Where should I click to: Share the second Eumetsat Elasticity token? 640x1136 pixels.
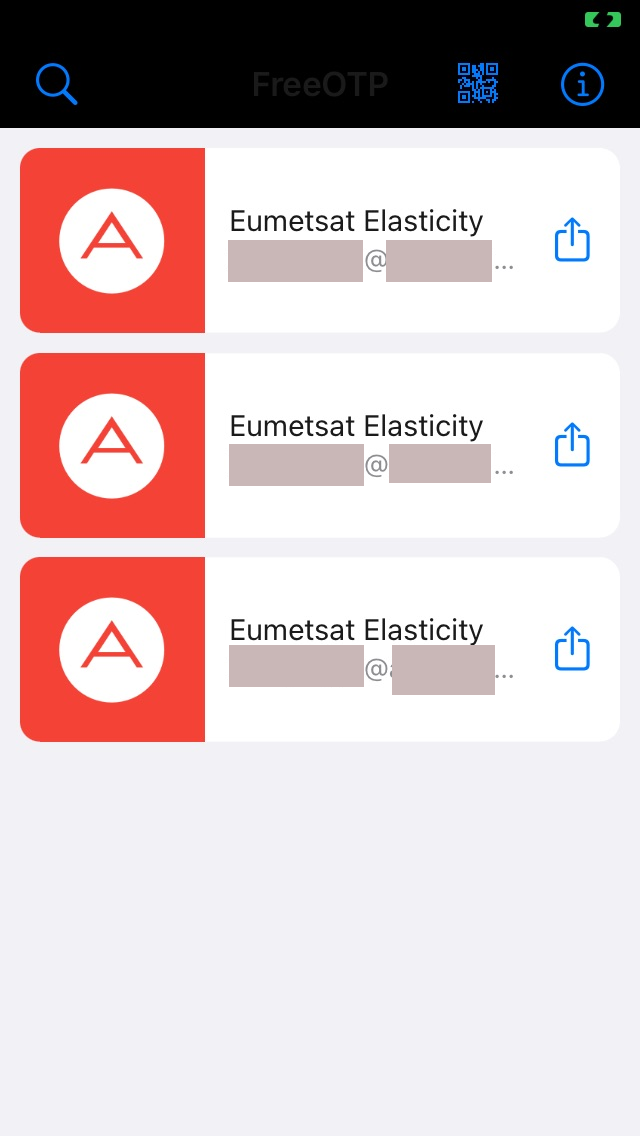pyautogui.click(x=572, y=445)
